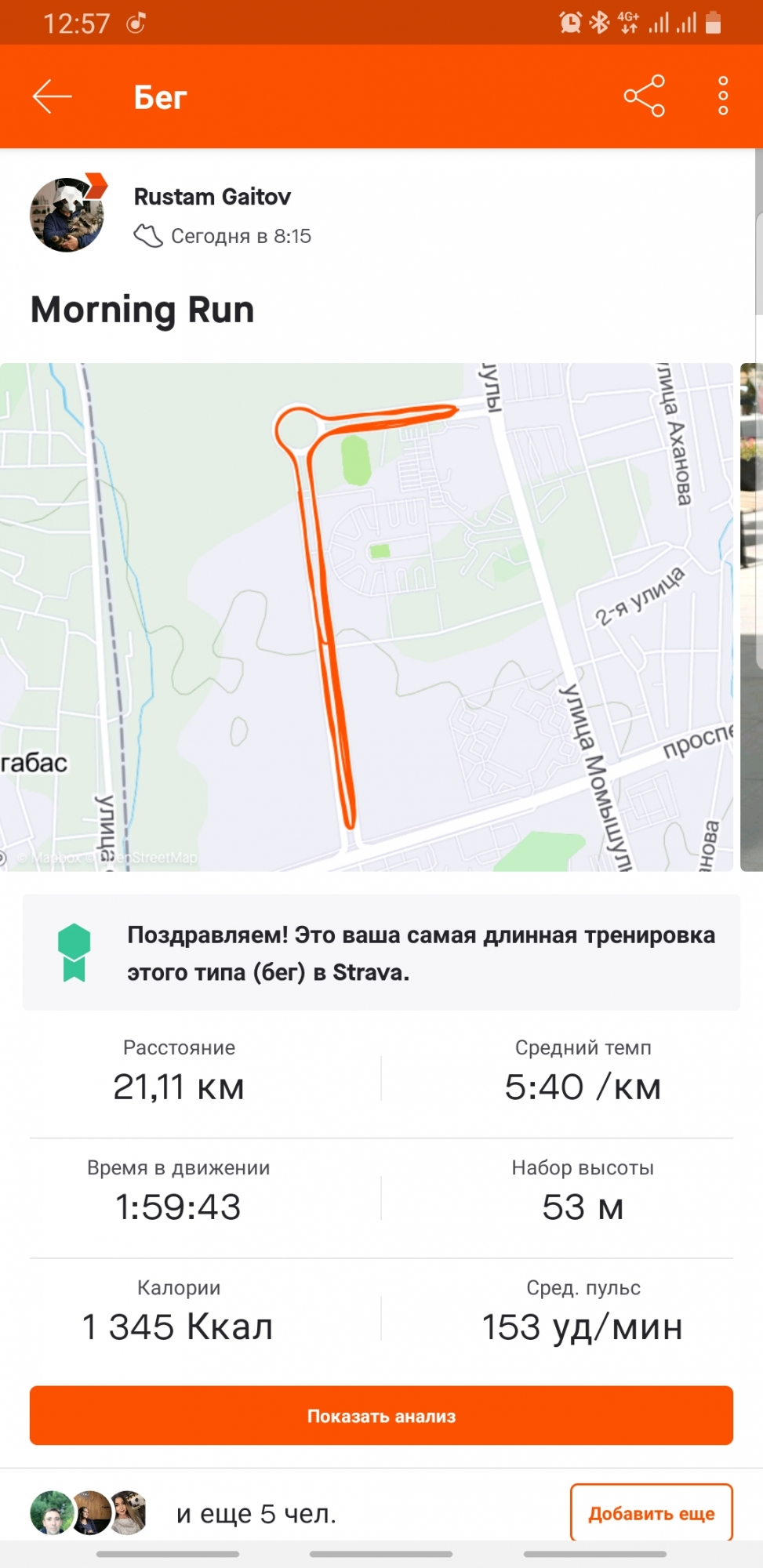
Task: Open Rustam Gaitov's profile avatar
Action: point(67,215)
